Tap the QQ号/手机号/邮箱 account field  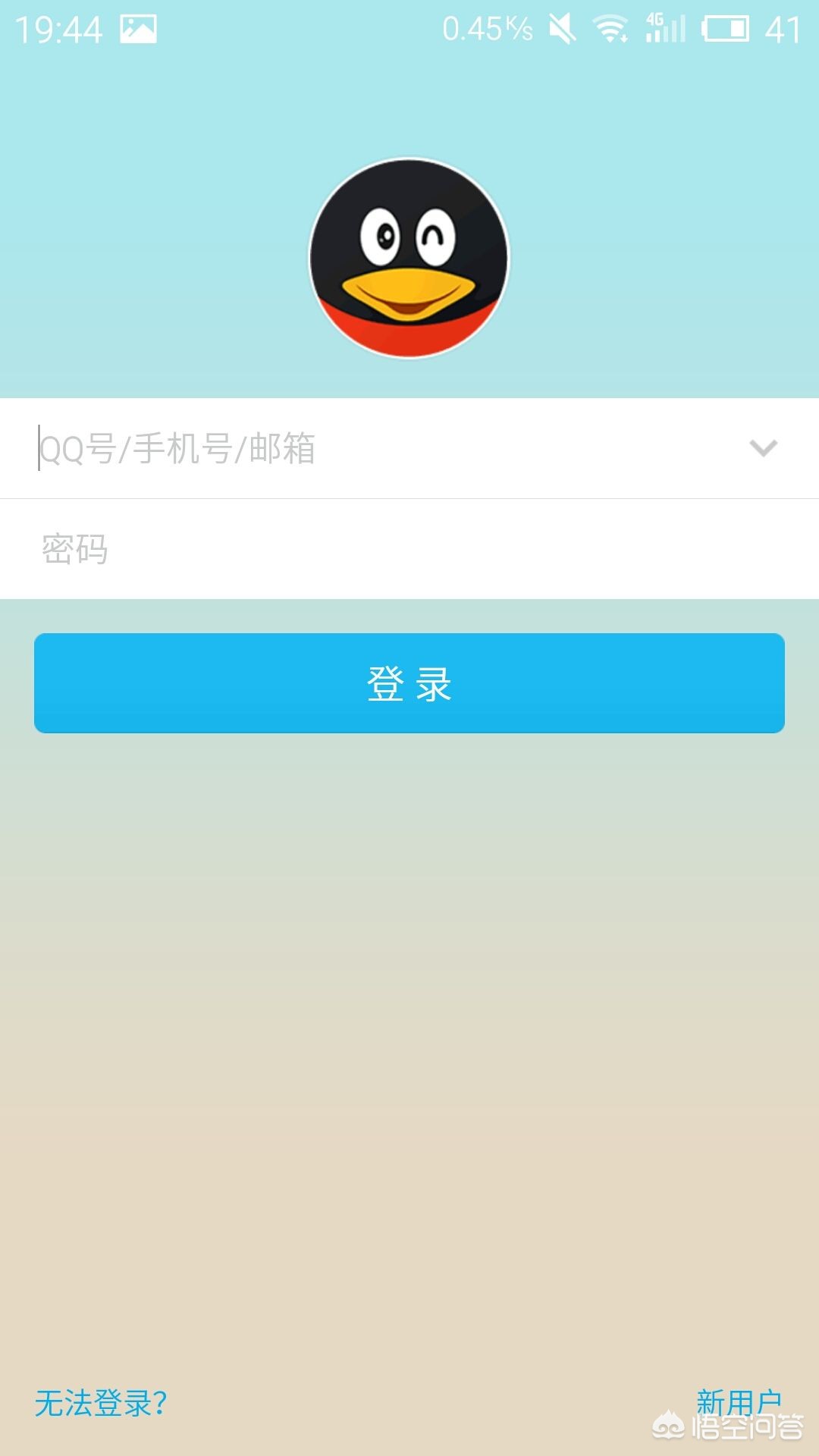coord(364,448)
